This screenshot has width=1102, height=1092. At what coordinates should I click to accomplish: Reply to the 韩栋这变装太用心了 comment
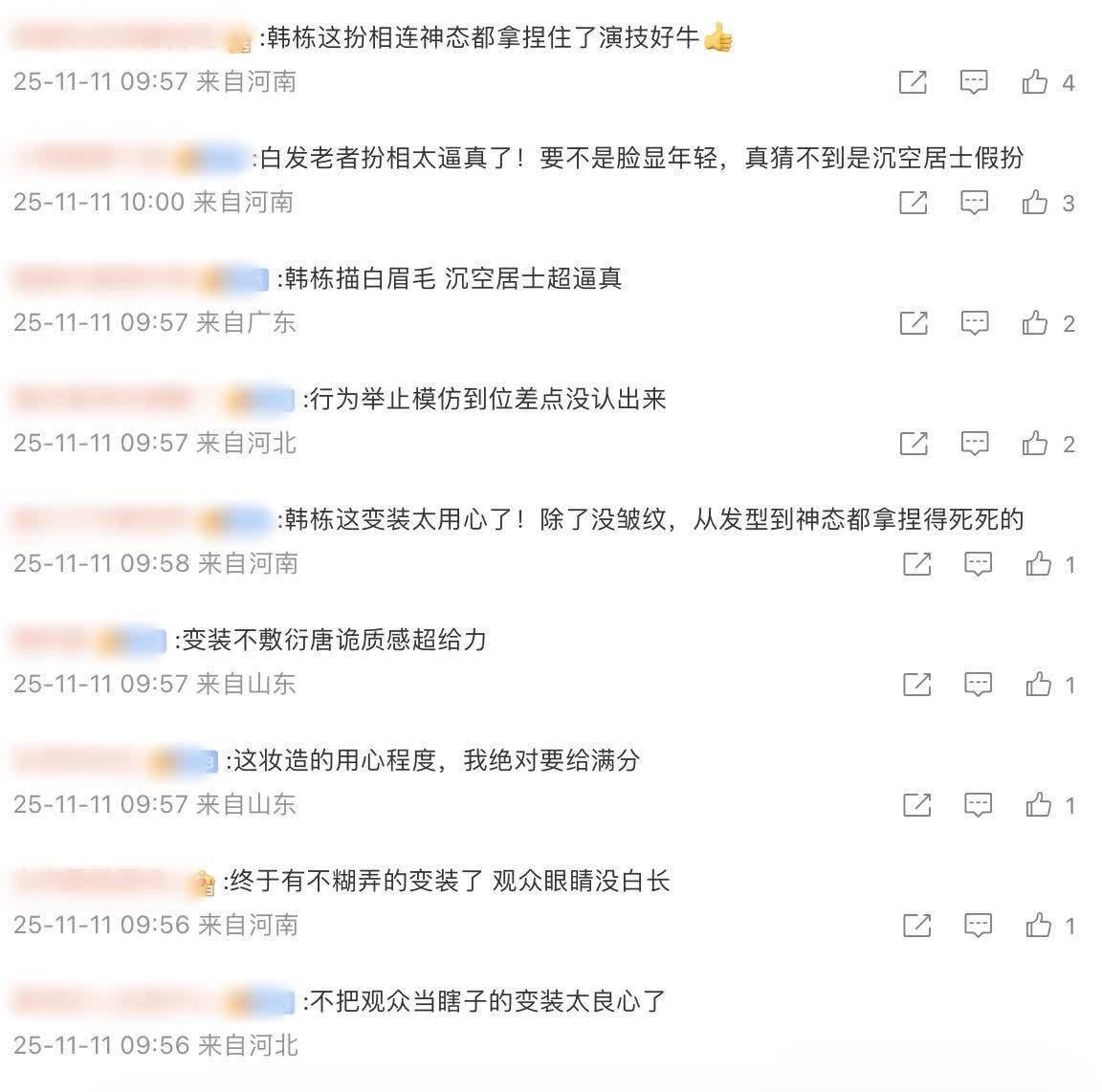tap(978, 564)
